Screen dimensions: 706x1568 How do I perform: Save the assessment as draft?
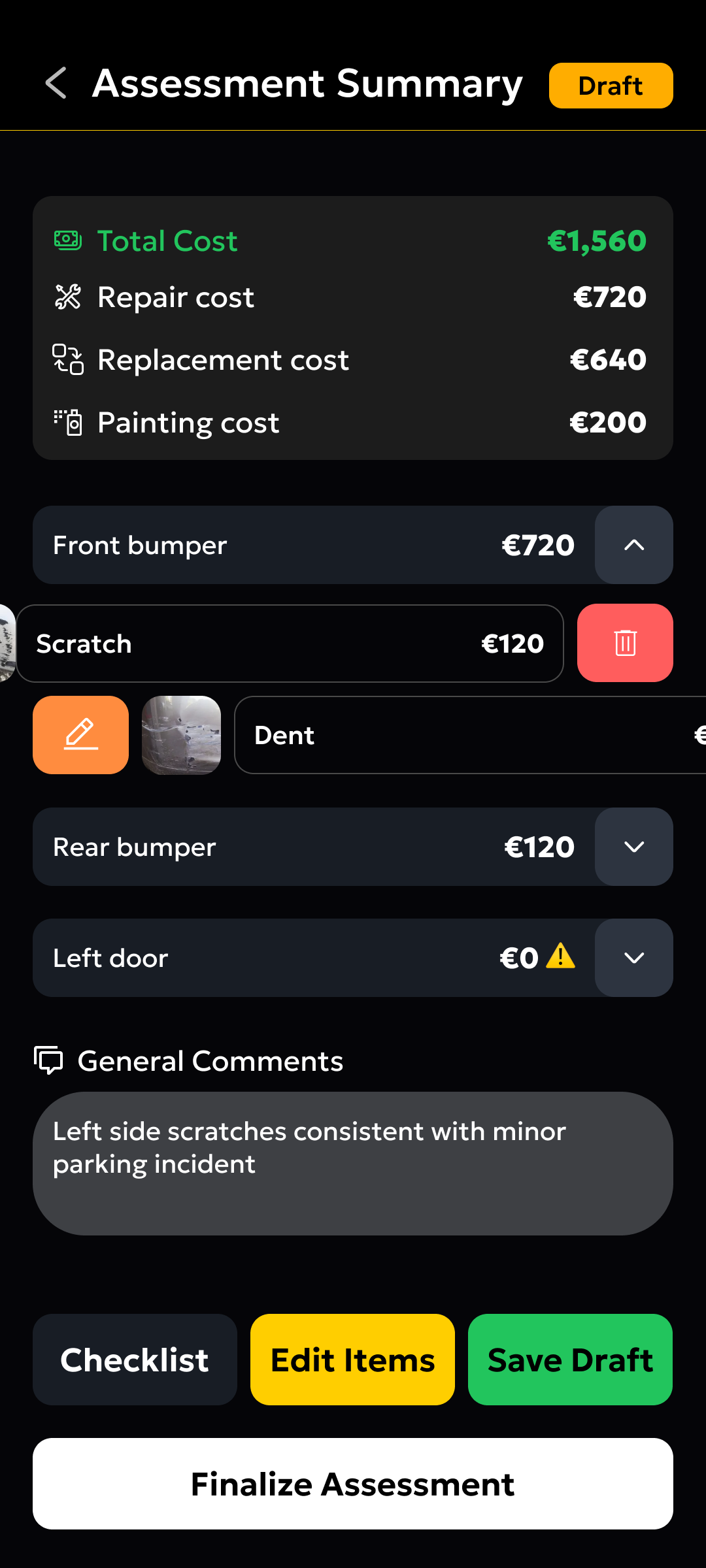point(570,1360)
